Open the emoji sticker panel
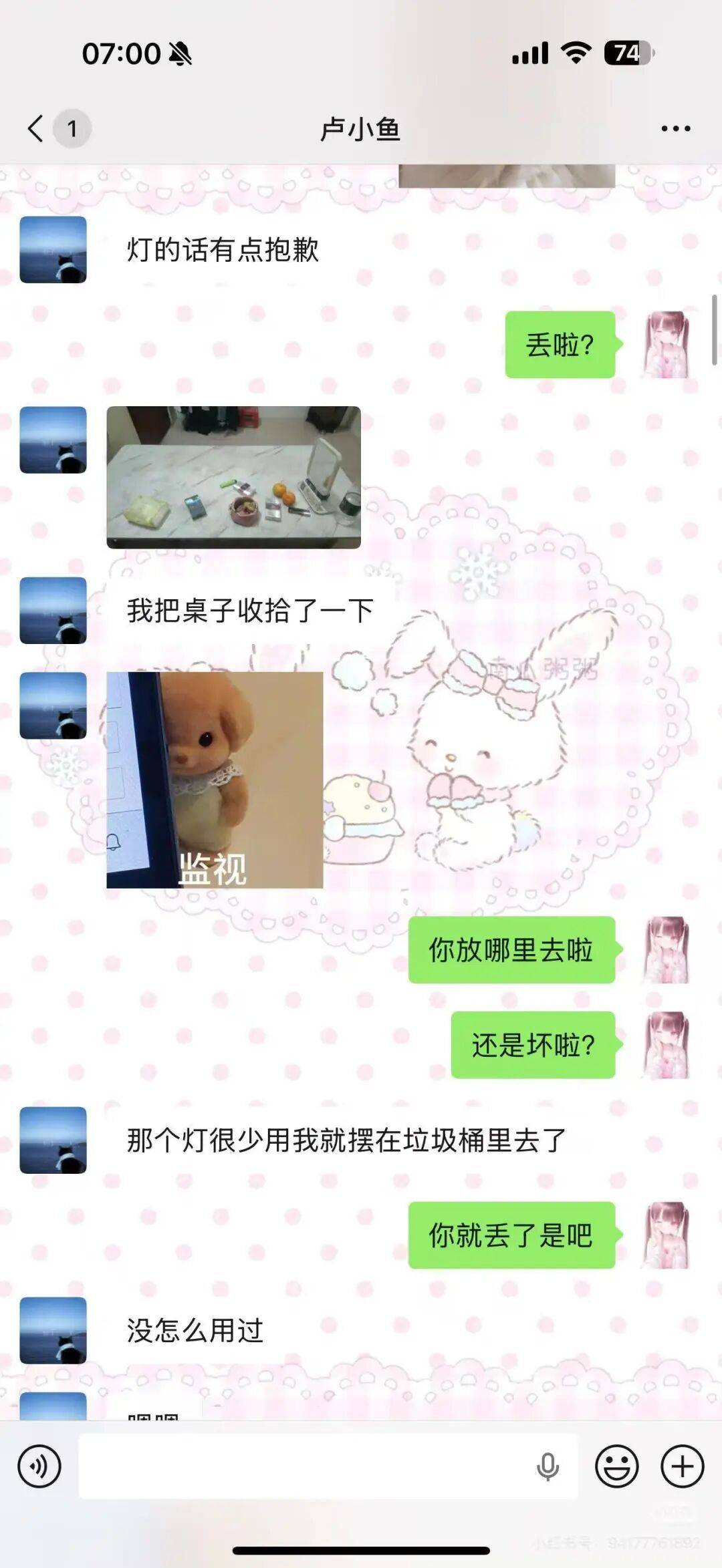The image size is (722, 1568). (x=616, y=1466)
